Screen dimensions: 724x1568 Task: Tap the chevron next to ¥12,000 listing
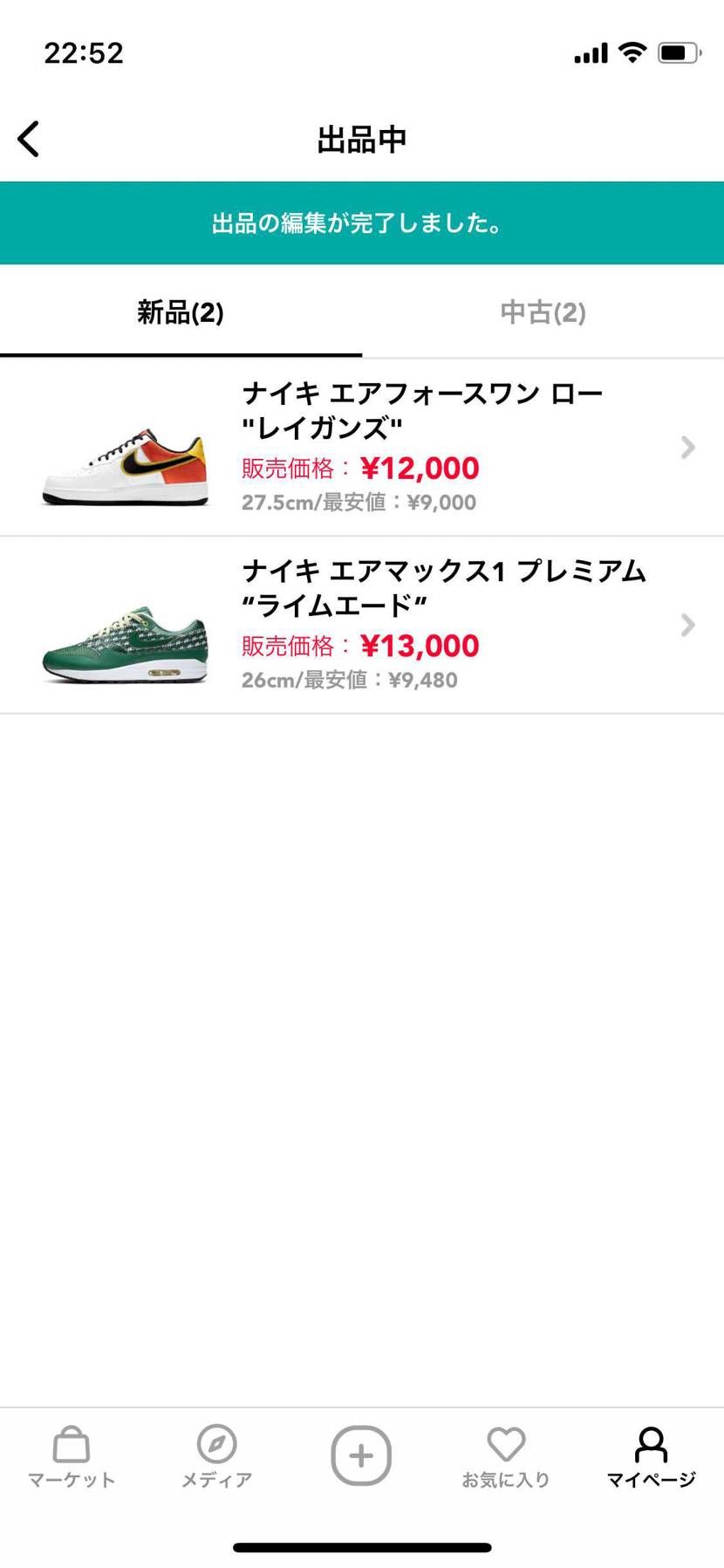point(687,448)
